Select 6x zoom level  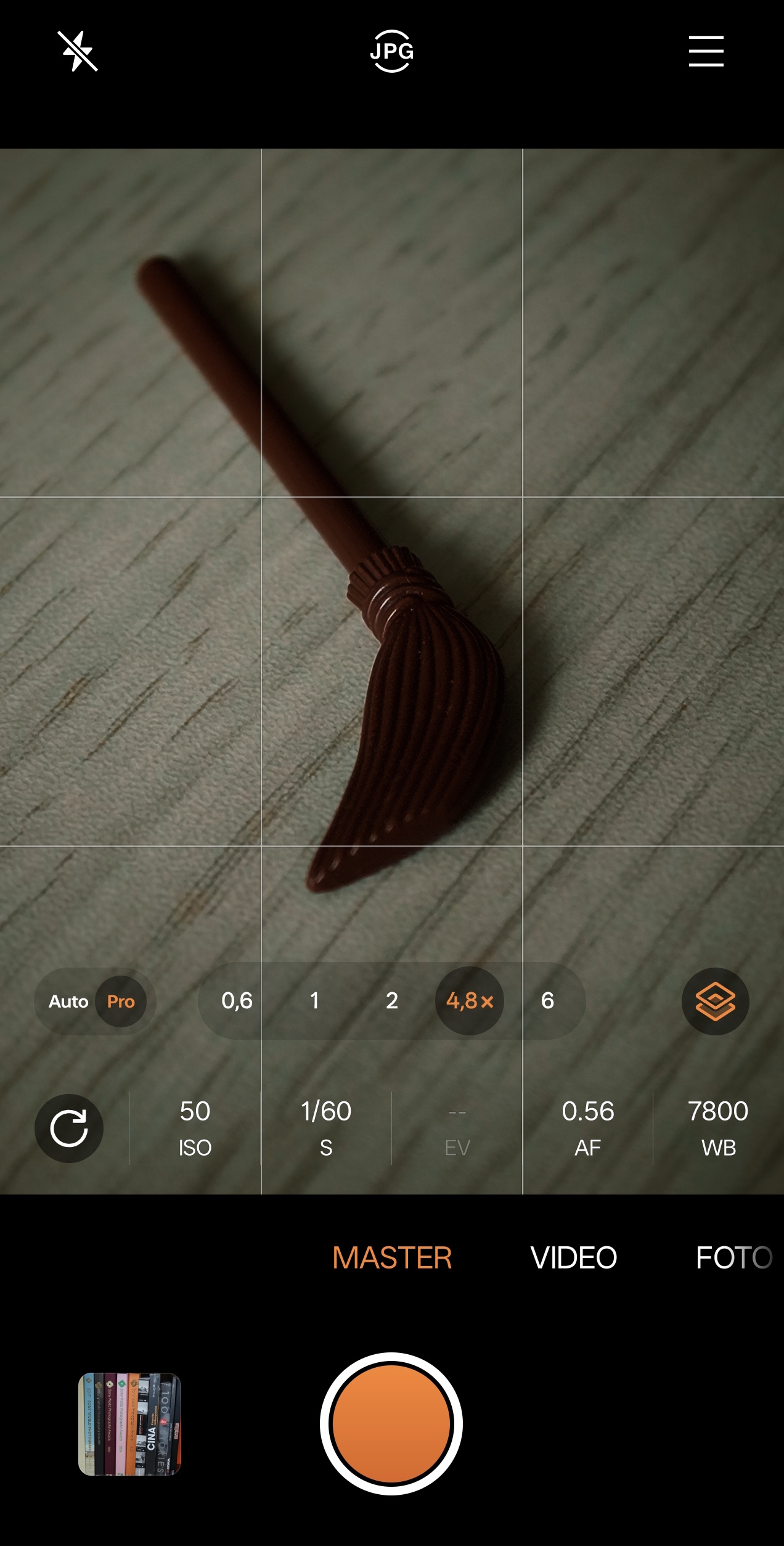547,1001
